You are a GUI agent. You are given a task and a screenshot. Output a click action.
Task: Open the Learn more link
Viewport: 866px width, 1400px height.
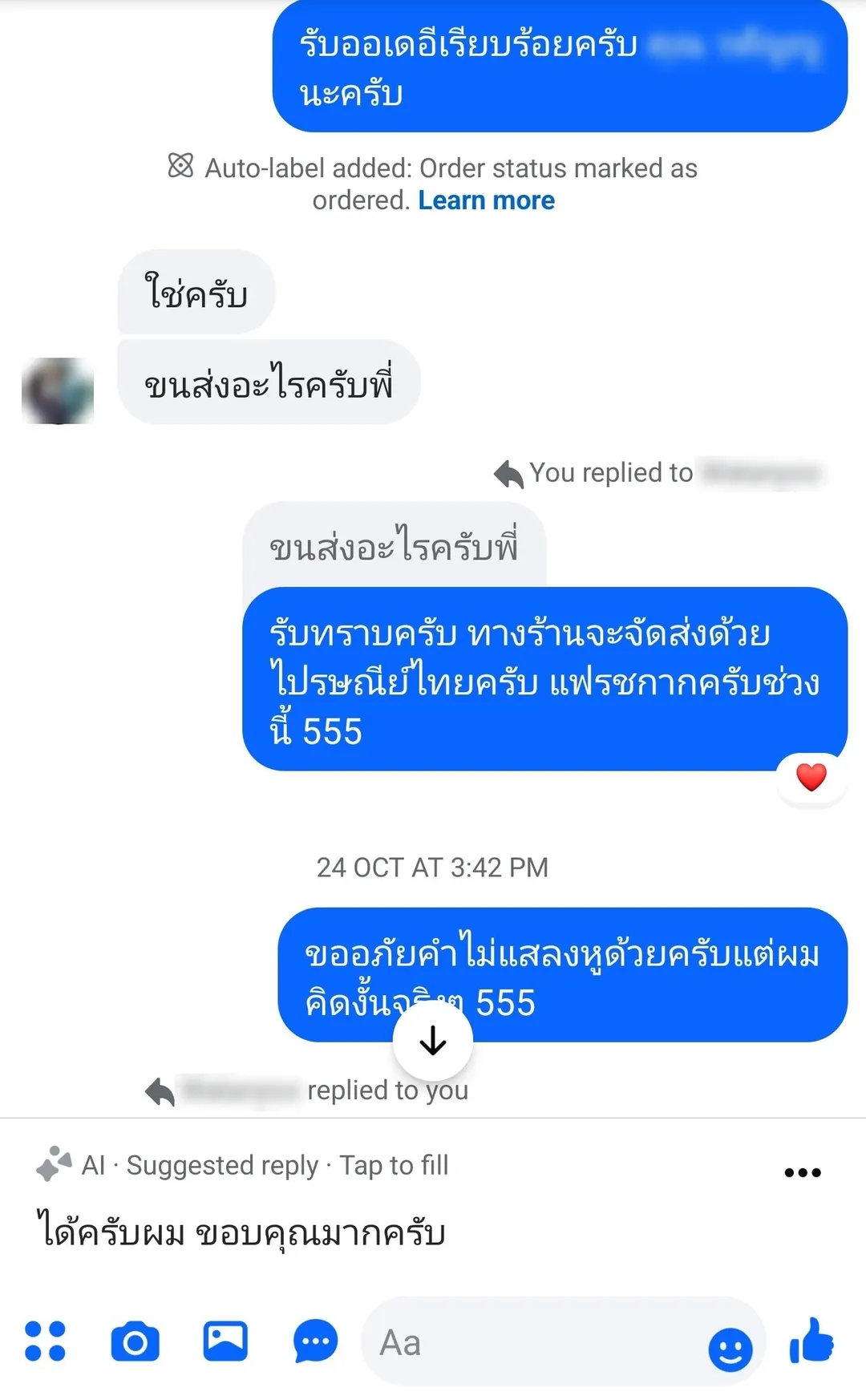click(486, 200)
